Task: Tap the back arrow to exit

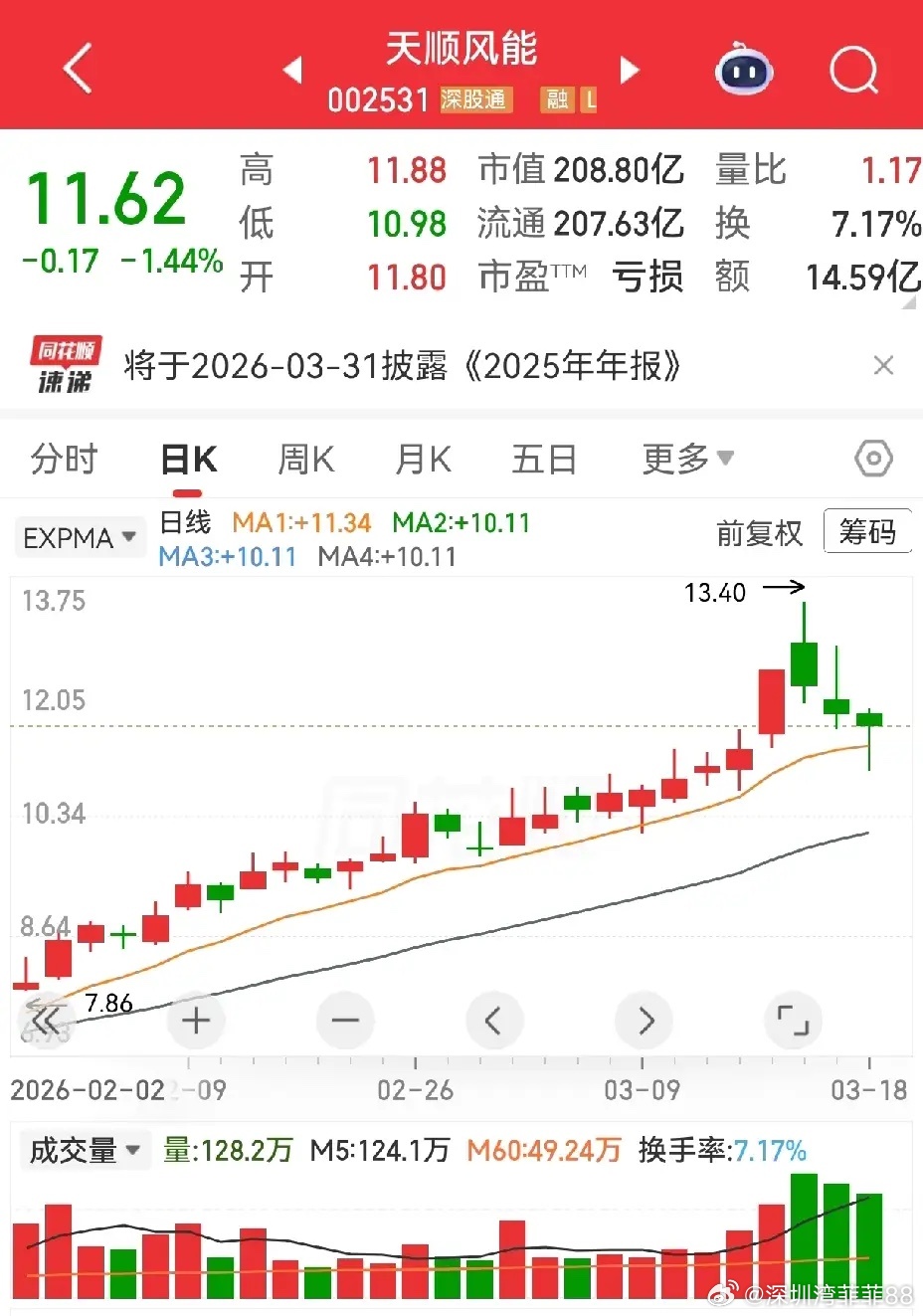Action: click(x=76, y=66)
